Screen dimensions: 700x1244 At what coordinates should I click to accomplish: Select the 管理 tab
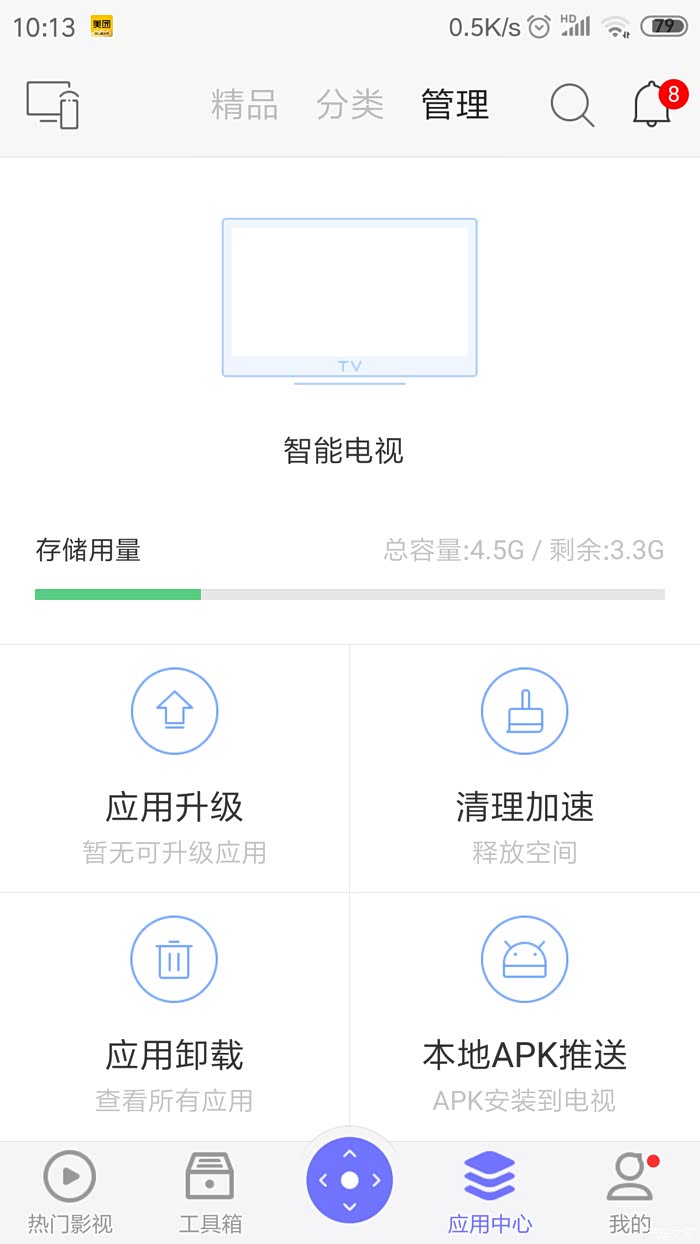point(455,105)
